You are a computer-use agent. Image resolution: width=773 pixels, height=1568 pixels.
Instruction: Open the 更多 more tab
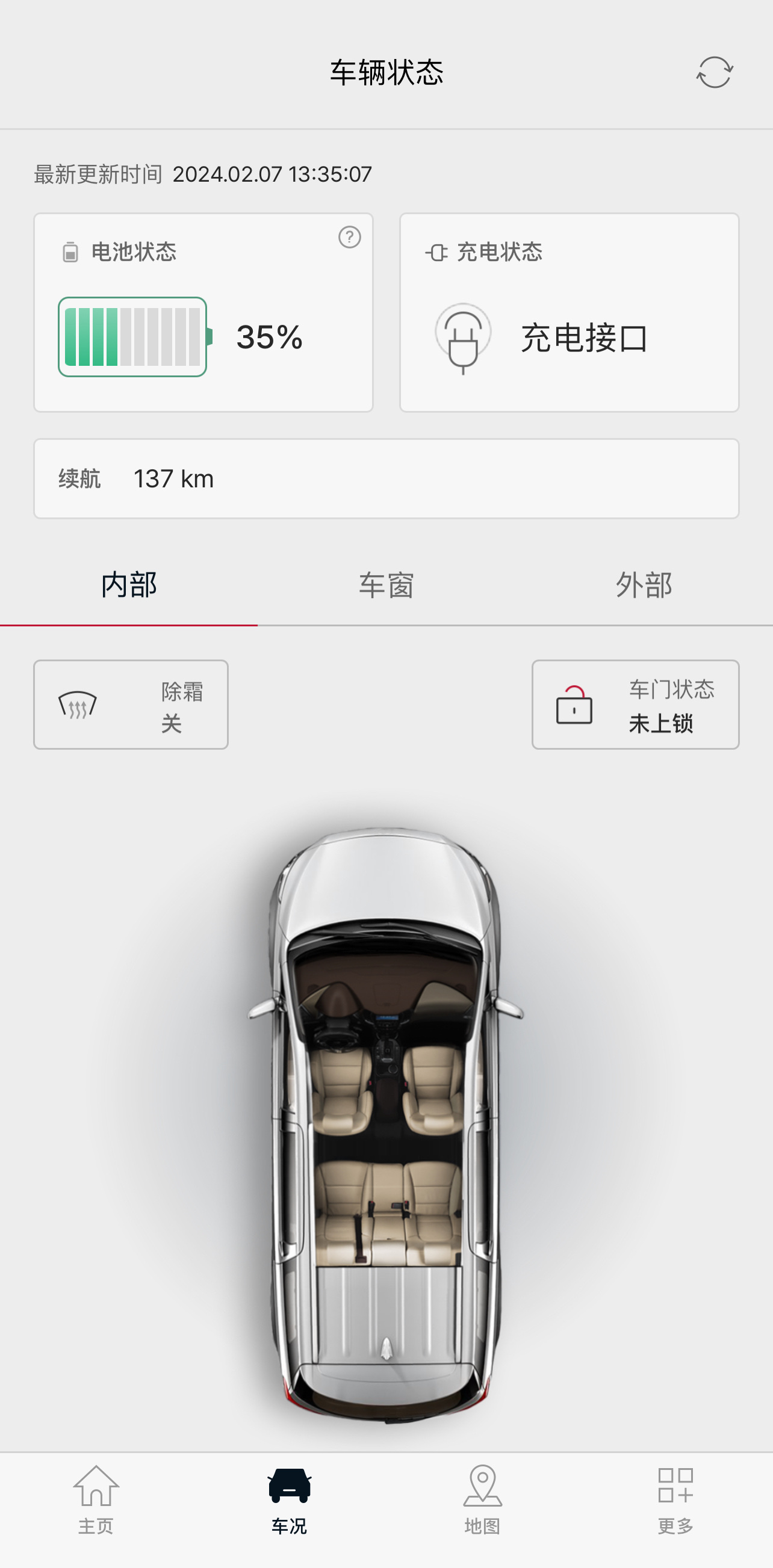(675, 1501)
